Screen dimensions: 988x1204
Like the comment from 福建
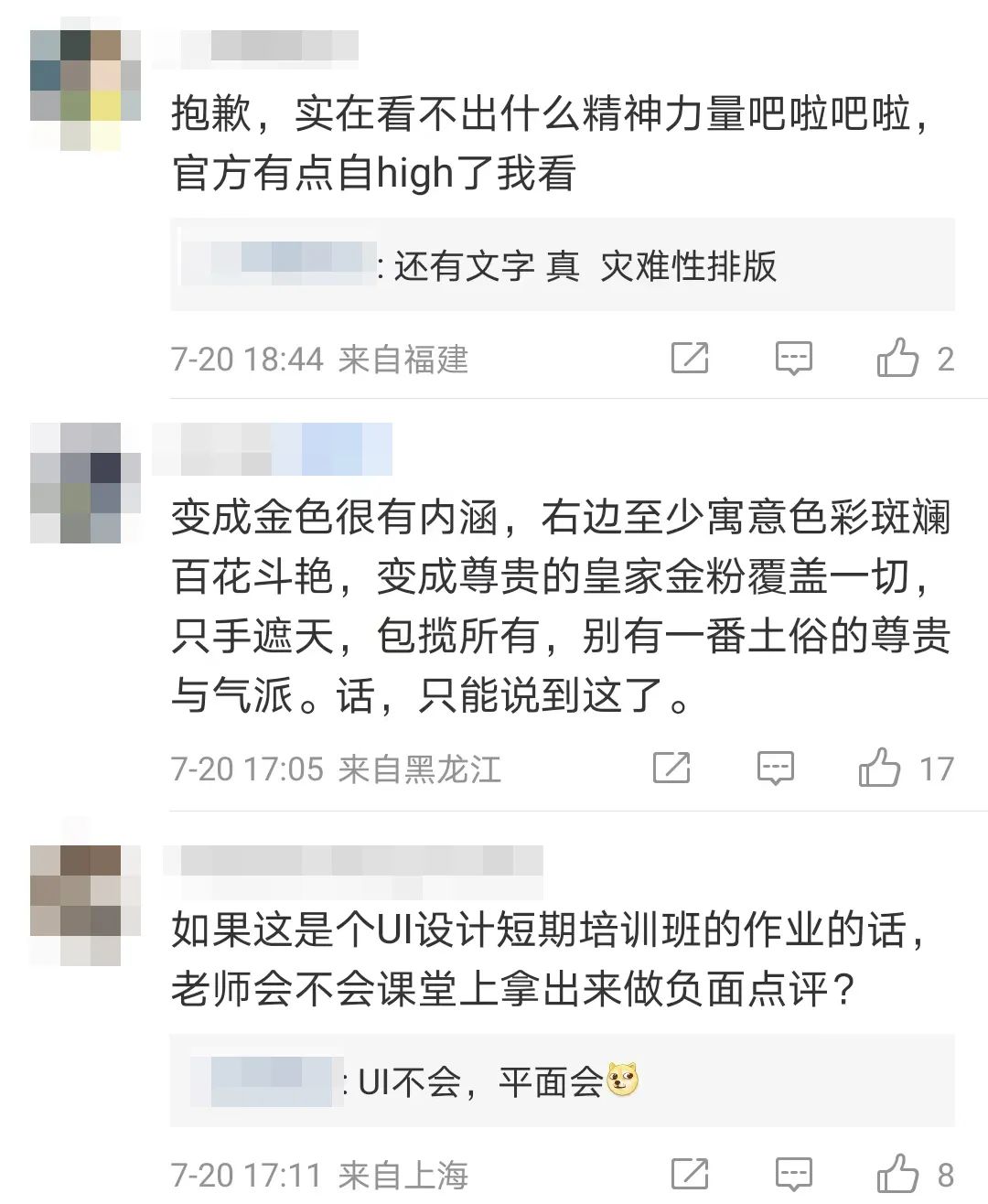click(x=897, y=359)
